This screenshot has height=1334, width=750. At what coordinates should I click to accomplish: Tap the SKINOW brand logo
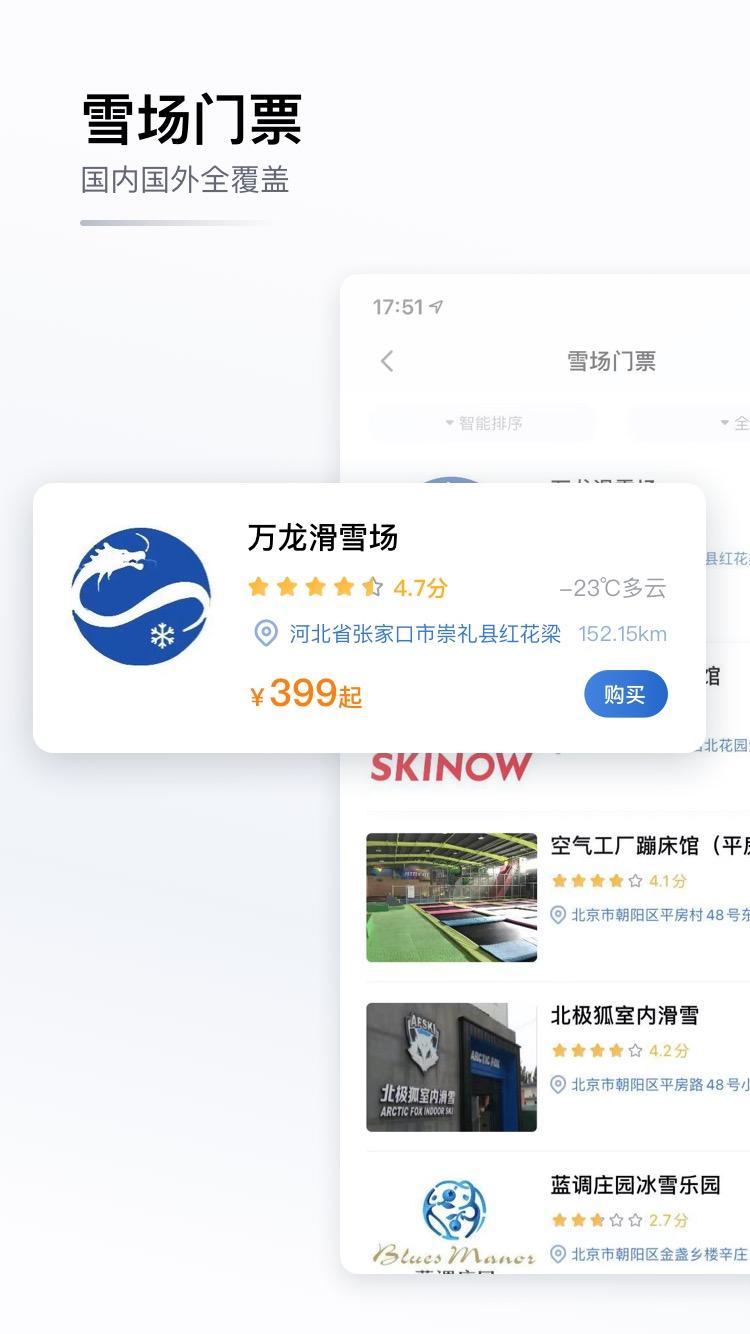[450, 764]
